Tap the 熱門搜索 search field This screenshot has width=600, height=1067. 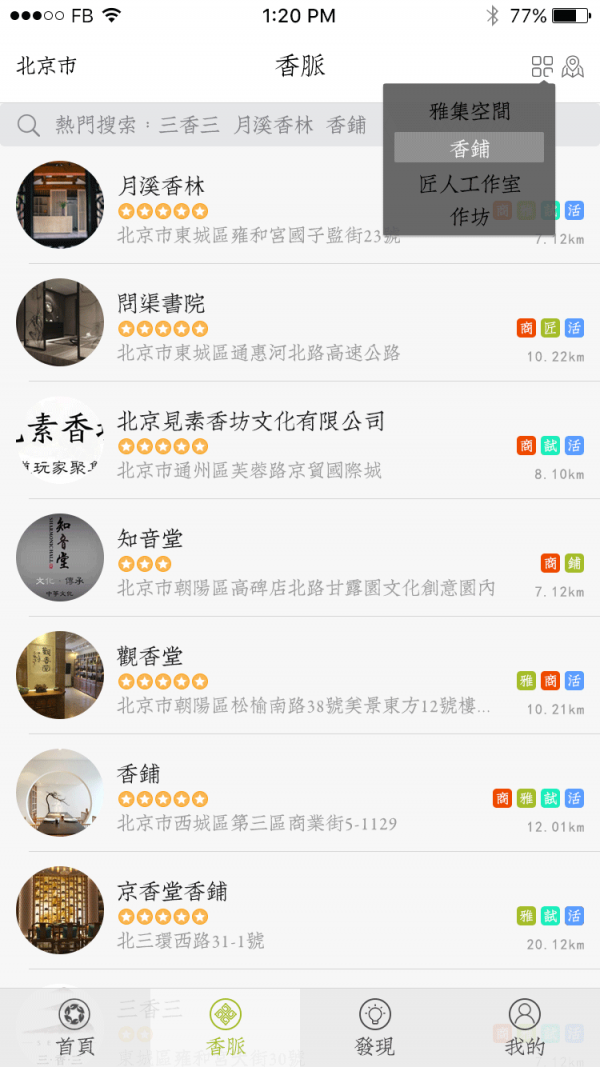[x=200, y=125]
